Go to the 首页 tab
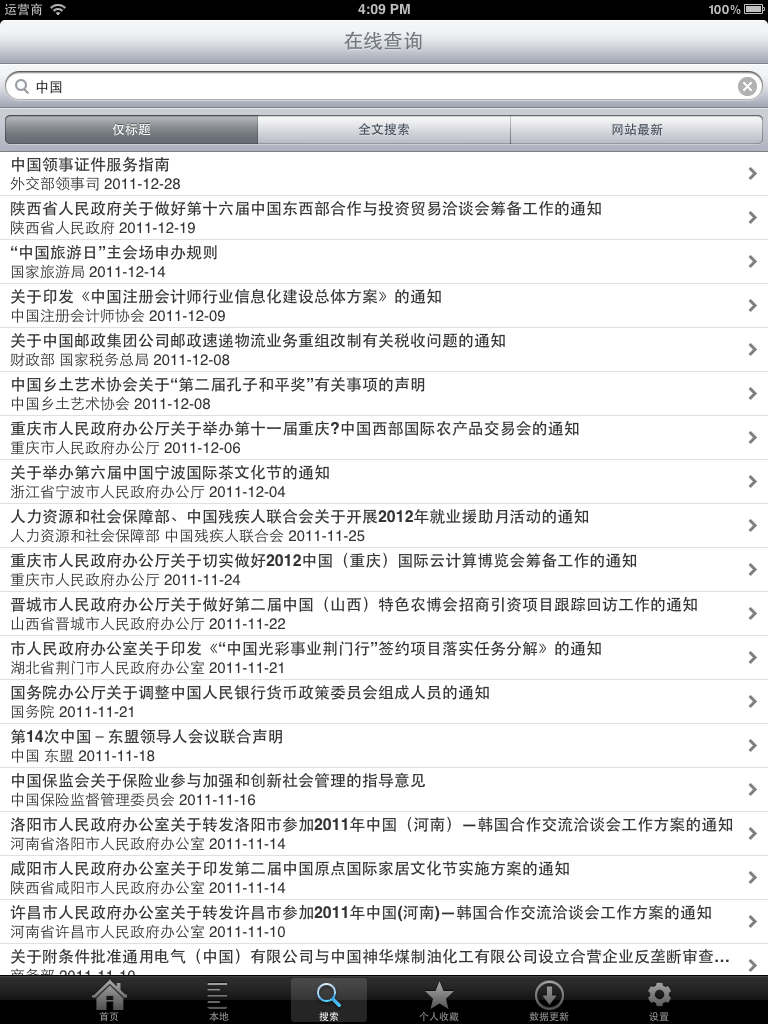 [109, 1000]
